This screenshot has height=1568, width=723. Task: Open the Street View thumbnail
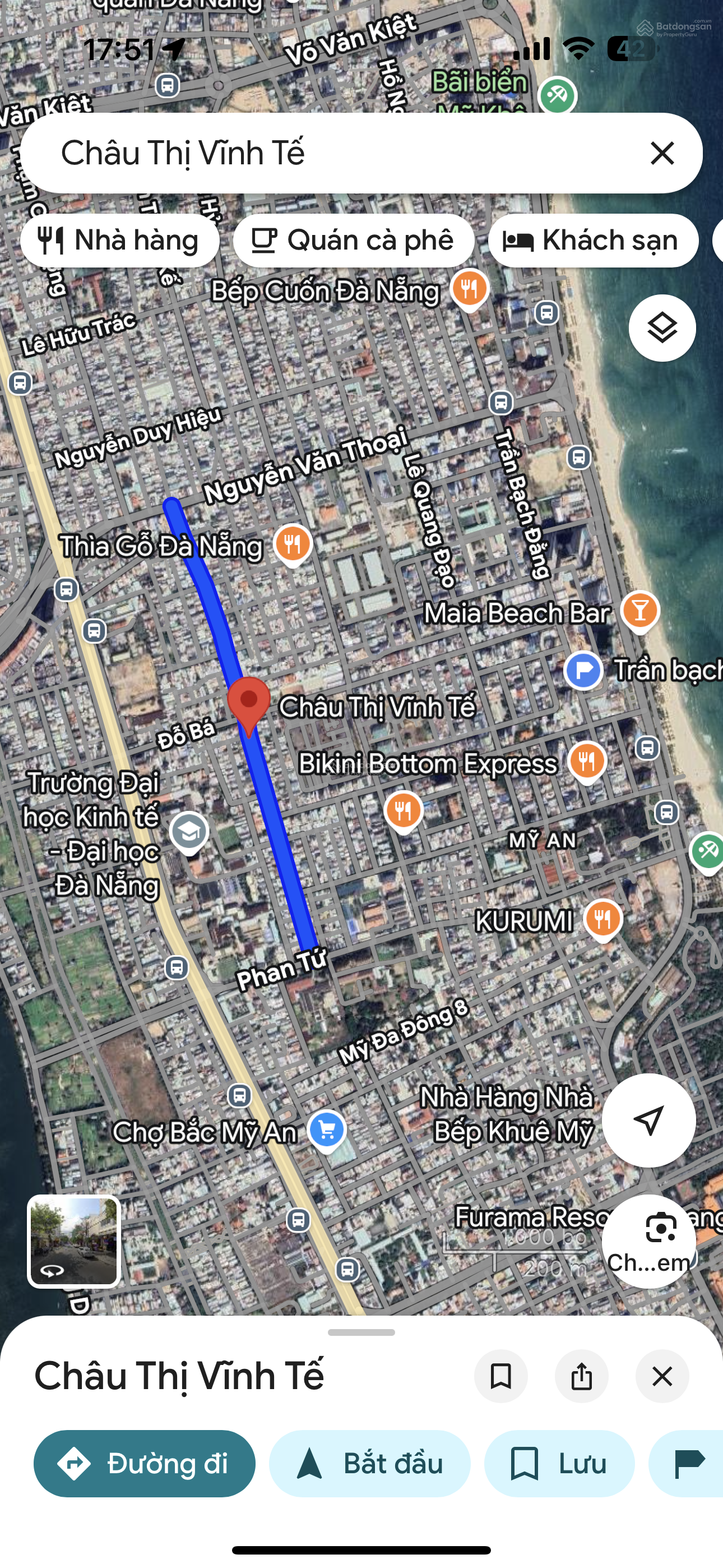(x=73, y=1241)
